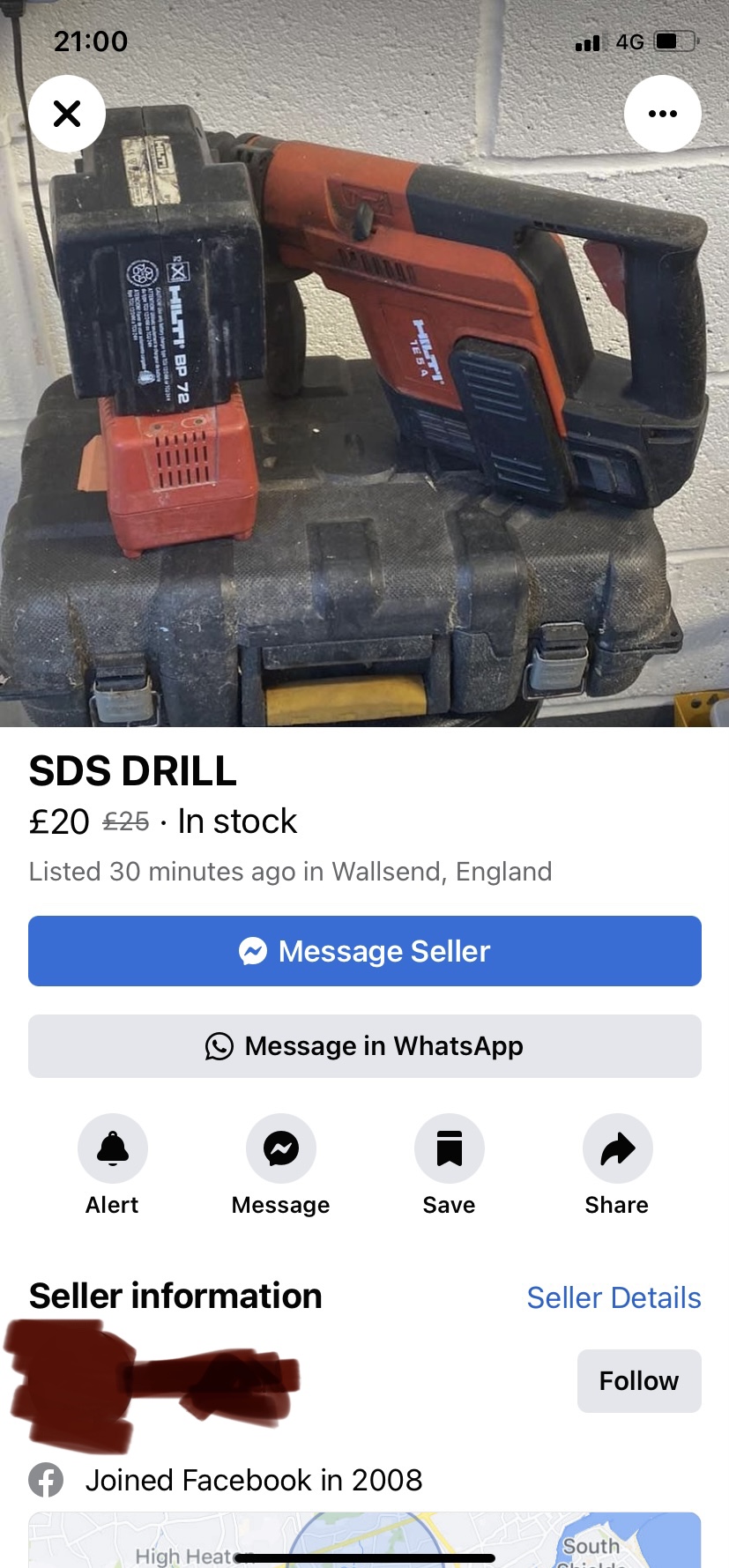The height and width of the screenshot is (1568, 729).
Task: Share the SDS DRILL listing
Action: tap(617, 1148)
